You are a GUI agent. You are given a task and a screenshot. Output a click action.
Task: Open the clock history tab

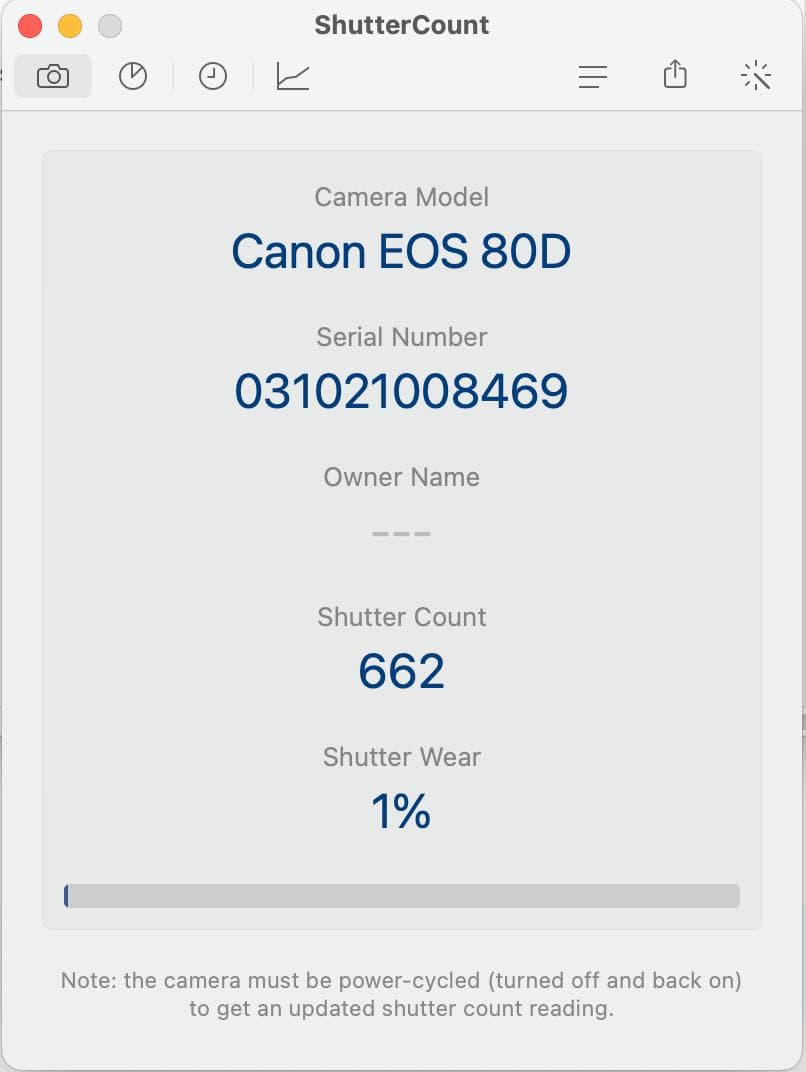[x=213, y=76]
